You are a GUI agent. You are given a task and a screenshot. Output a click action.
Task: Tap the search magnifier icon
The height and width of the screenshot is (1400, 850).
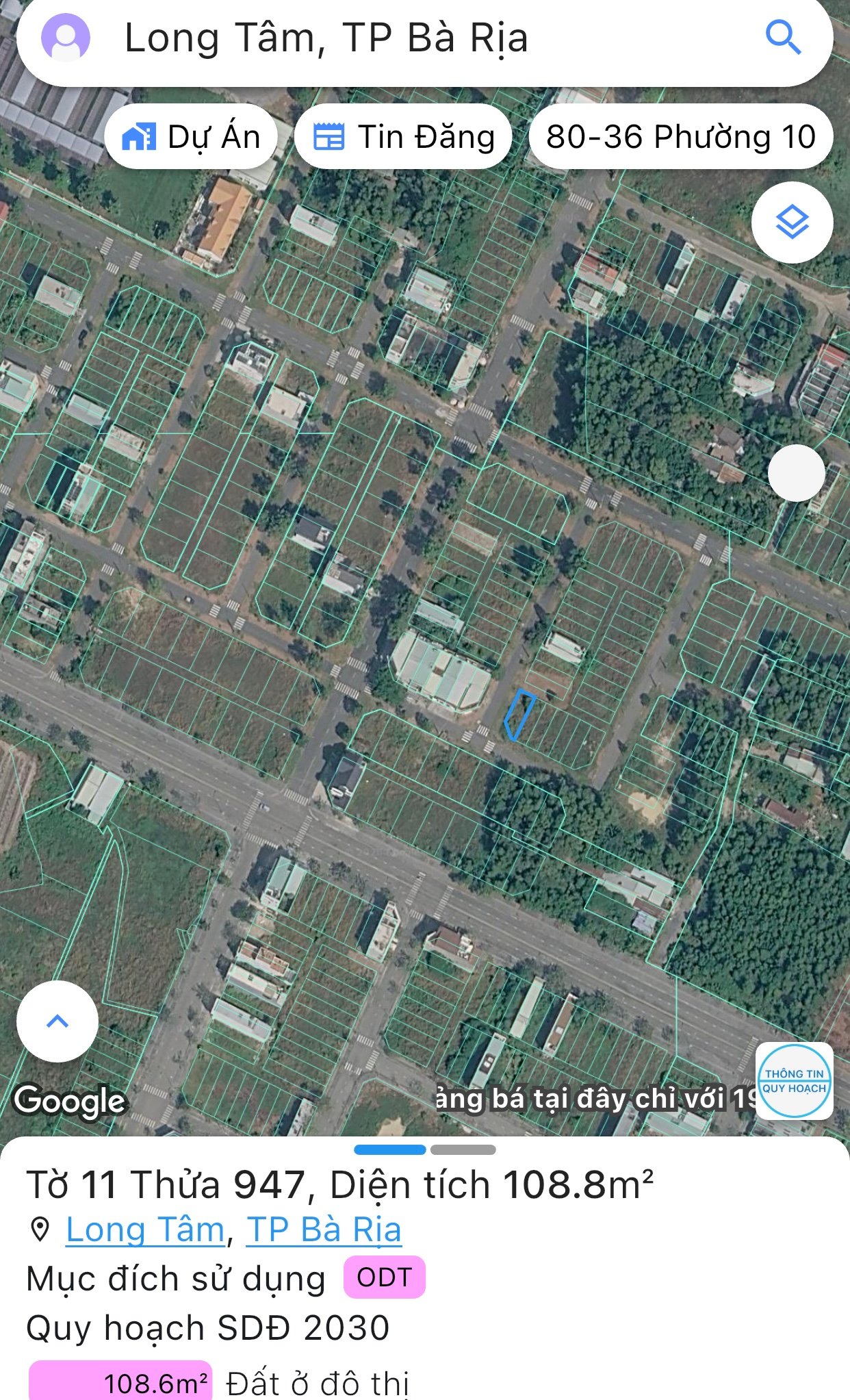point(783,38)
